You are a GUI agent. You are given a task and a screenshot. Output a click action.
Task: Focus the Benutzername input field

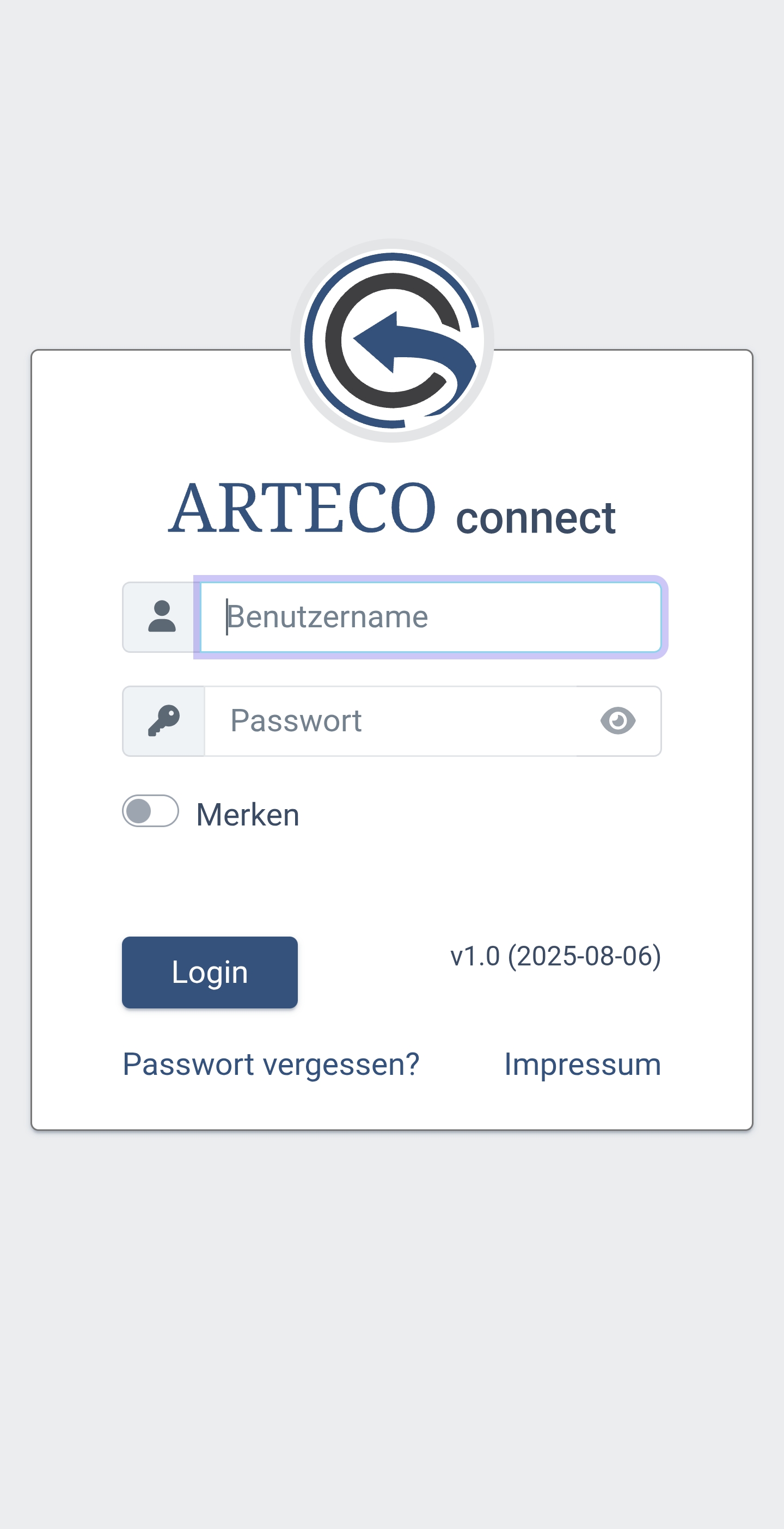click(430, 617)
